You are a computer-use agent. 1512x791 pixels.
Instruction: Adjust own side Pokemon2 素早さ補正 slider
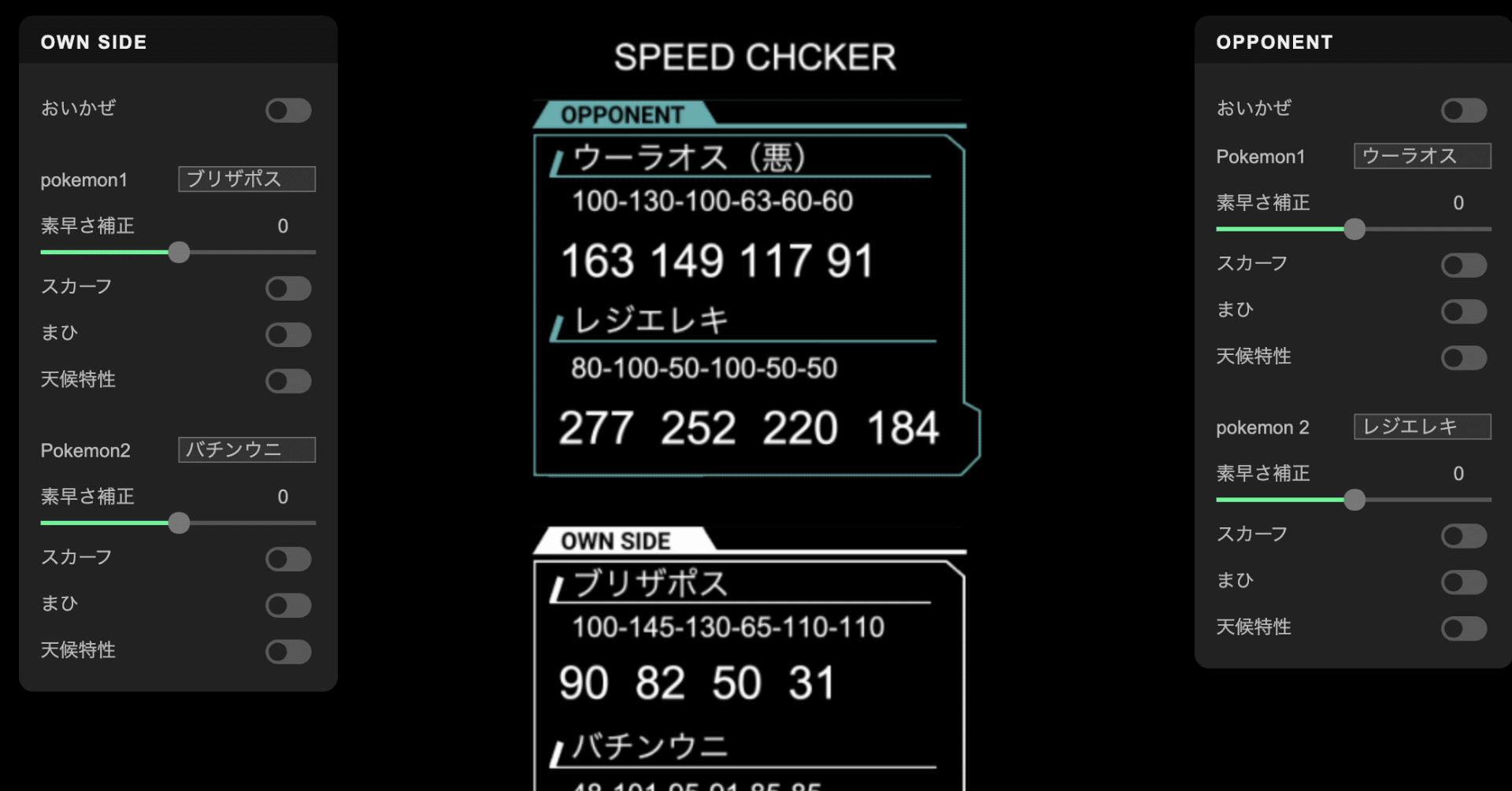(x=180, y=523)
